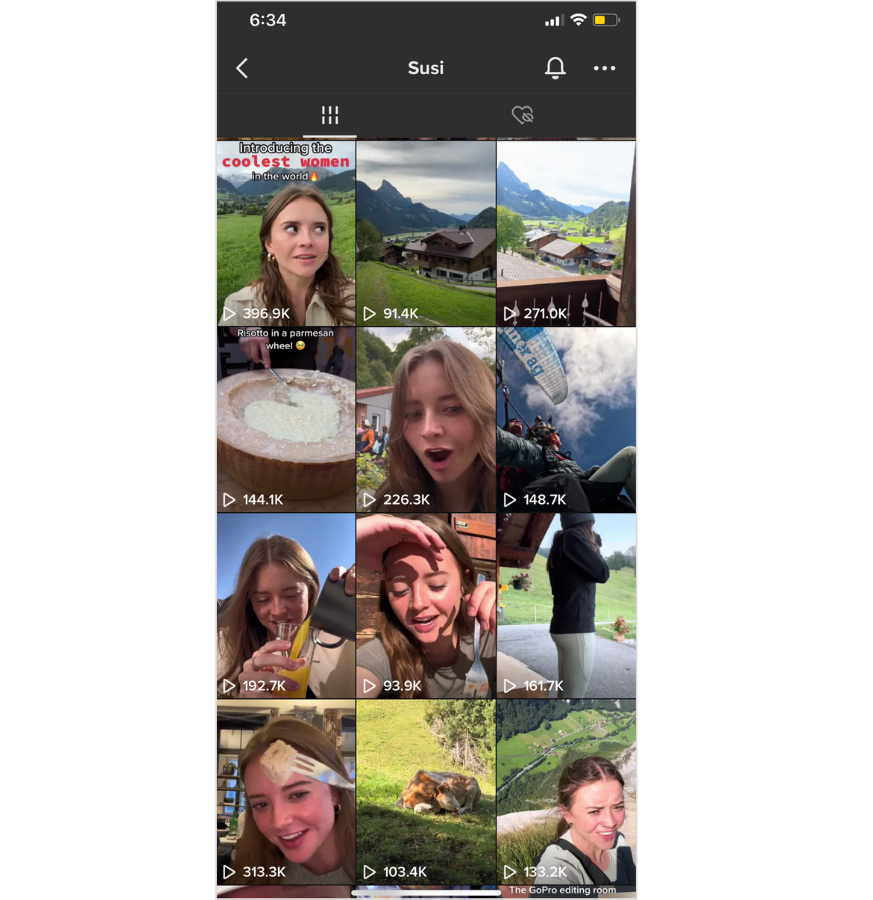Open the video with 226.3K views

[x=426, y=420]
